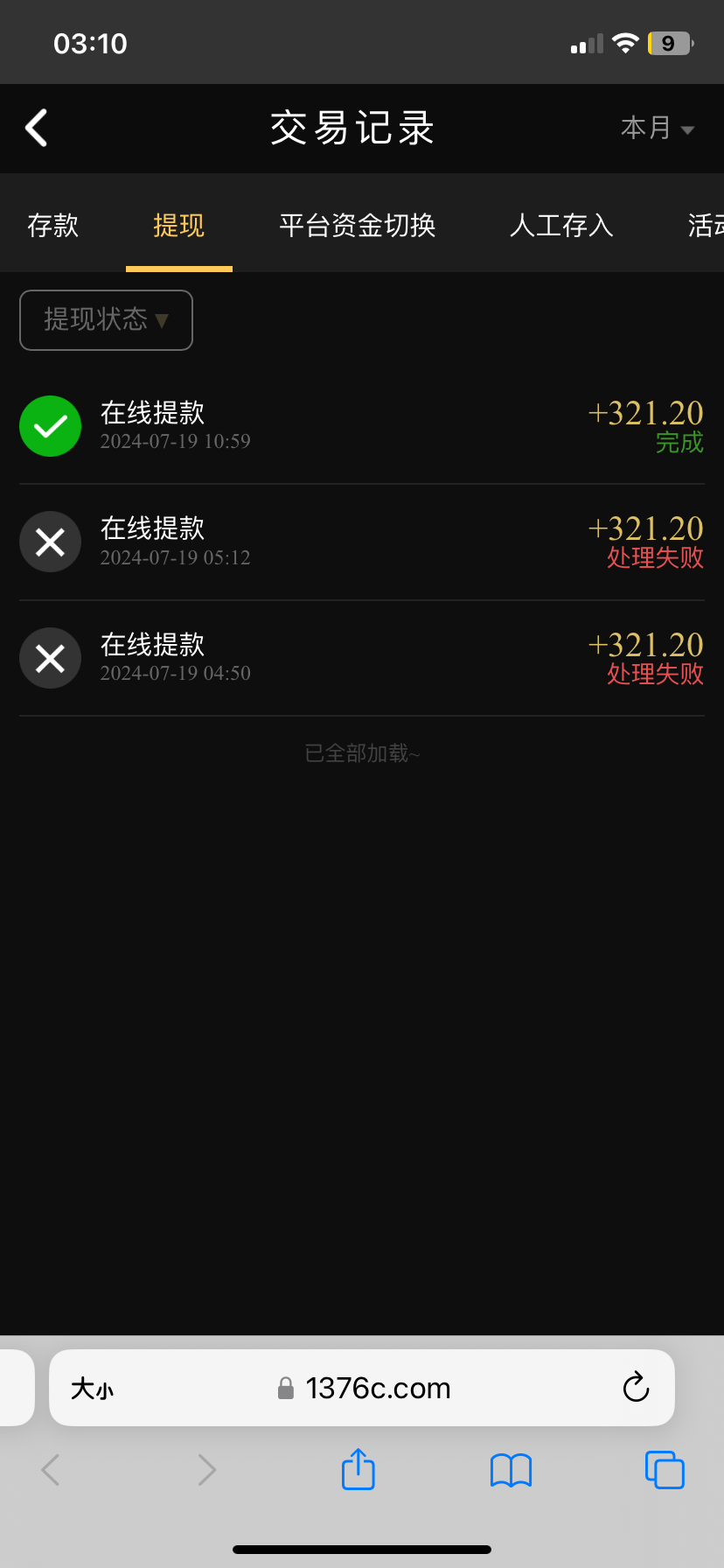This screenshot has width=724, height=1568.
Task: Expand the 提现状态 dropdown triangle
Action: pos(162,321)
